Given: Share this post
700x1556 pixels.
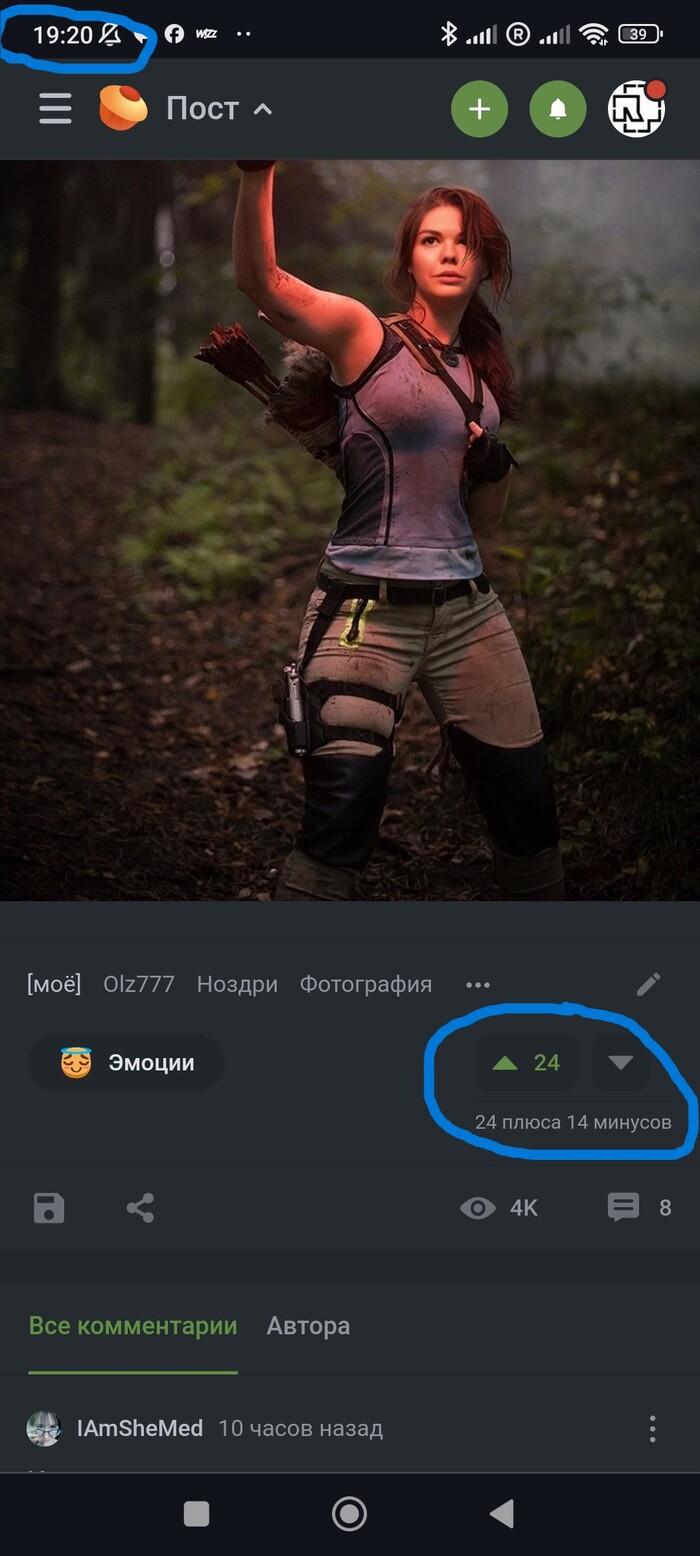Looking at the screenshot, I should point(140,1208).
